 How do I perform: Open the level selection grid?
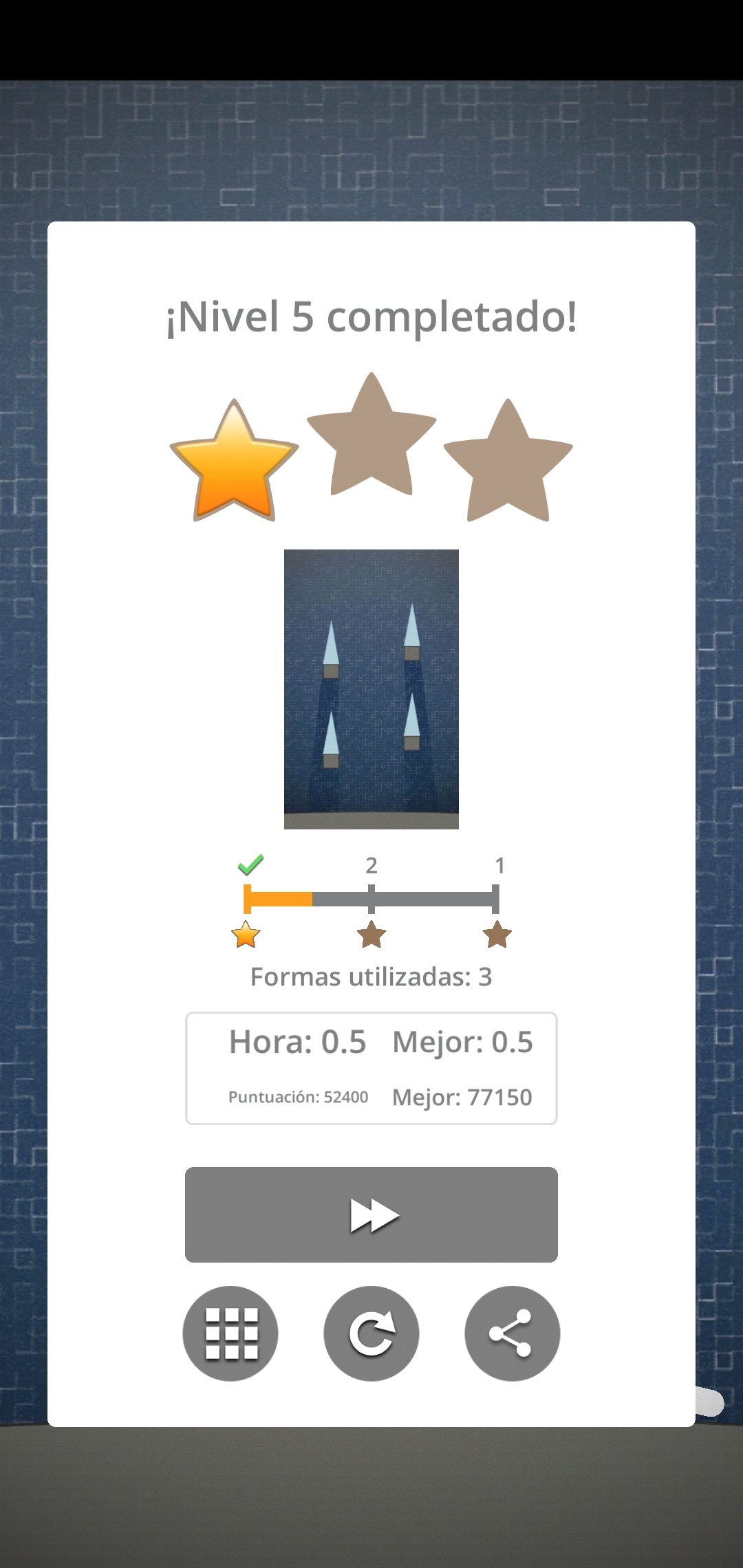(x=230, y=1333)
